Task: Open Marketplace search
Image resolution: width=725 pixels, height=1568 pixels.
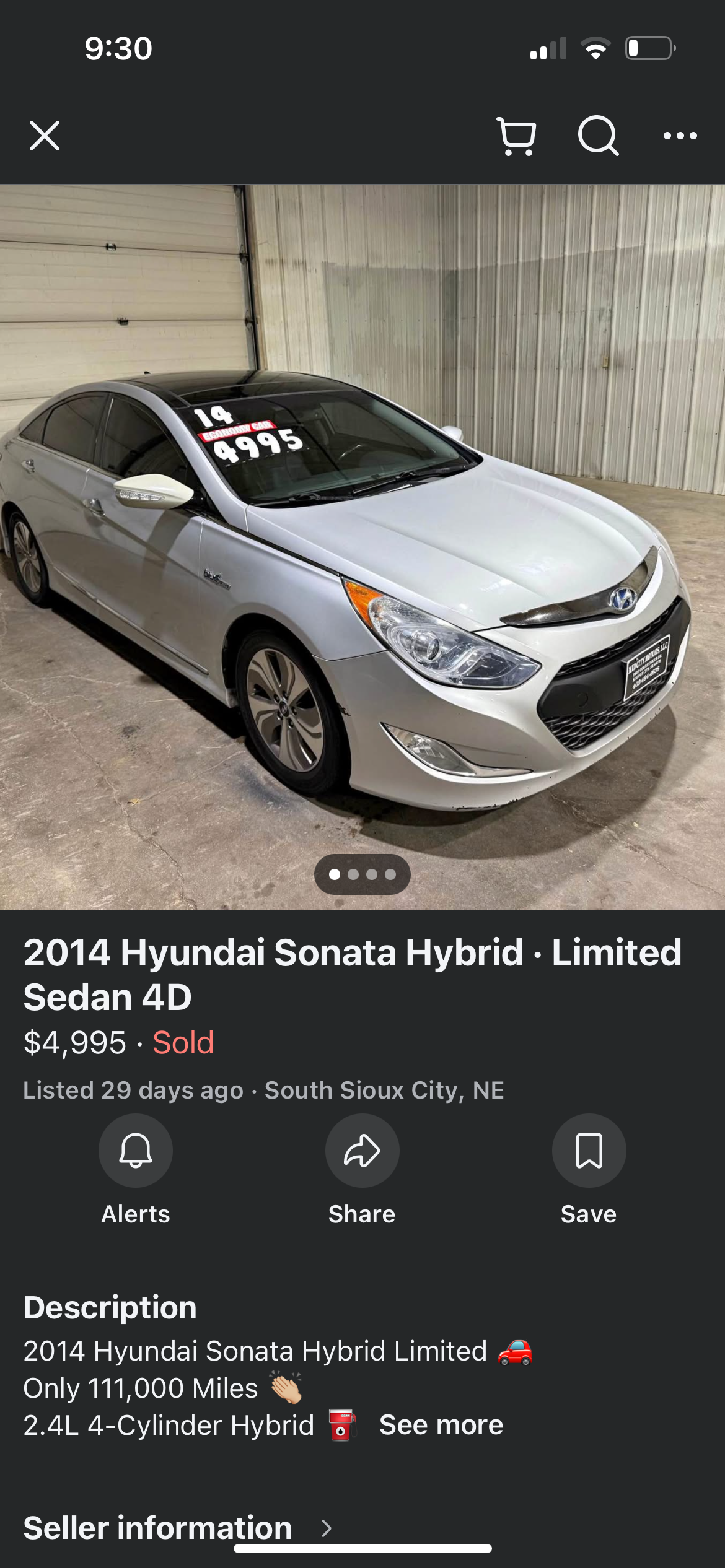Action: click(x=598, y=136)
